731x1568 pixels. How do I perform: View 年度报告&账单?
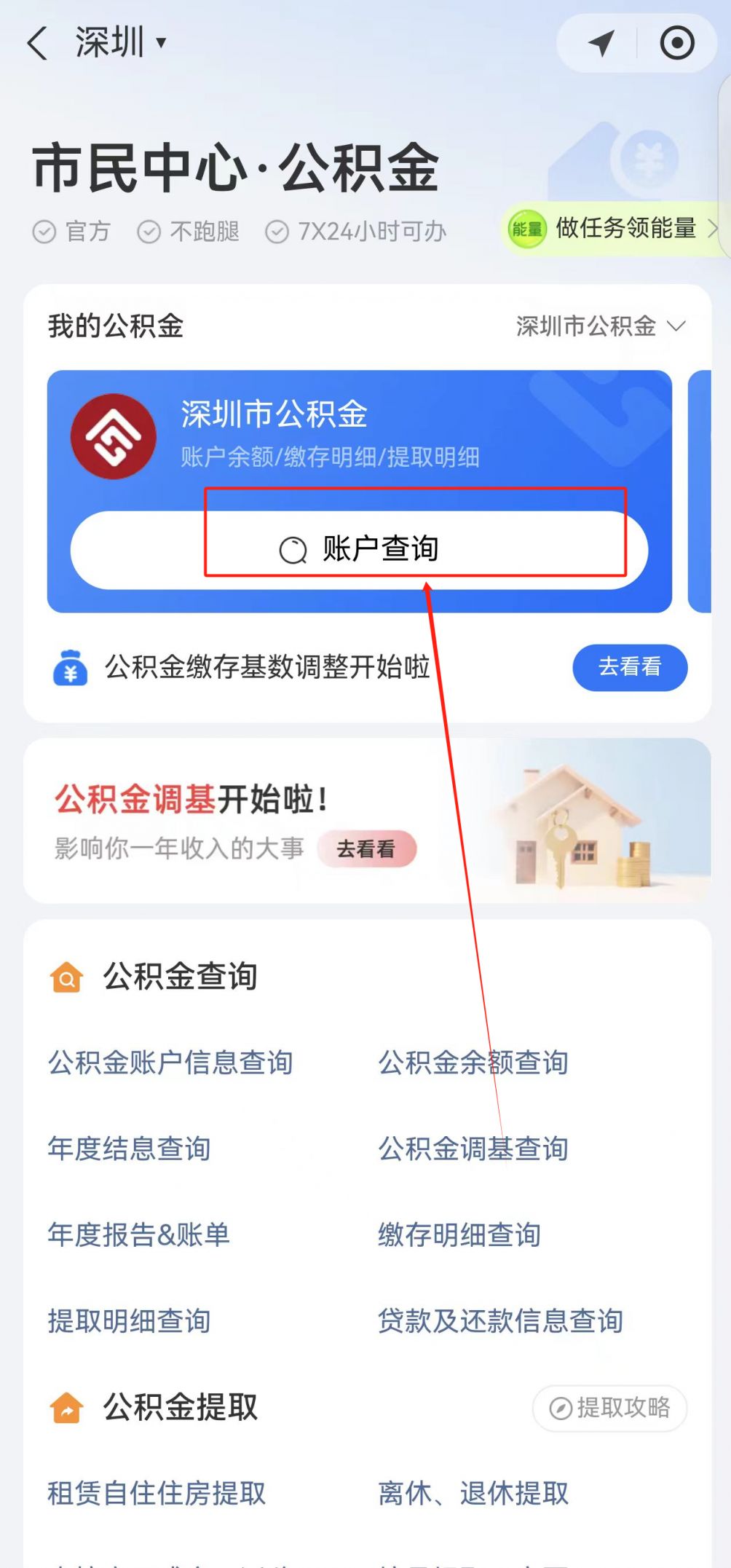coord(139,1234)
